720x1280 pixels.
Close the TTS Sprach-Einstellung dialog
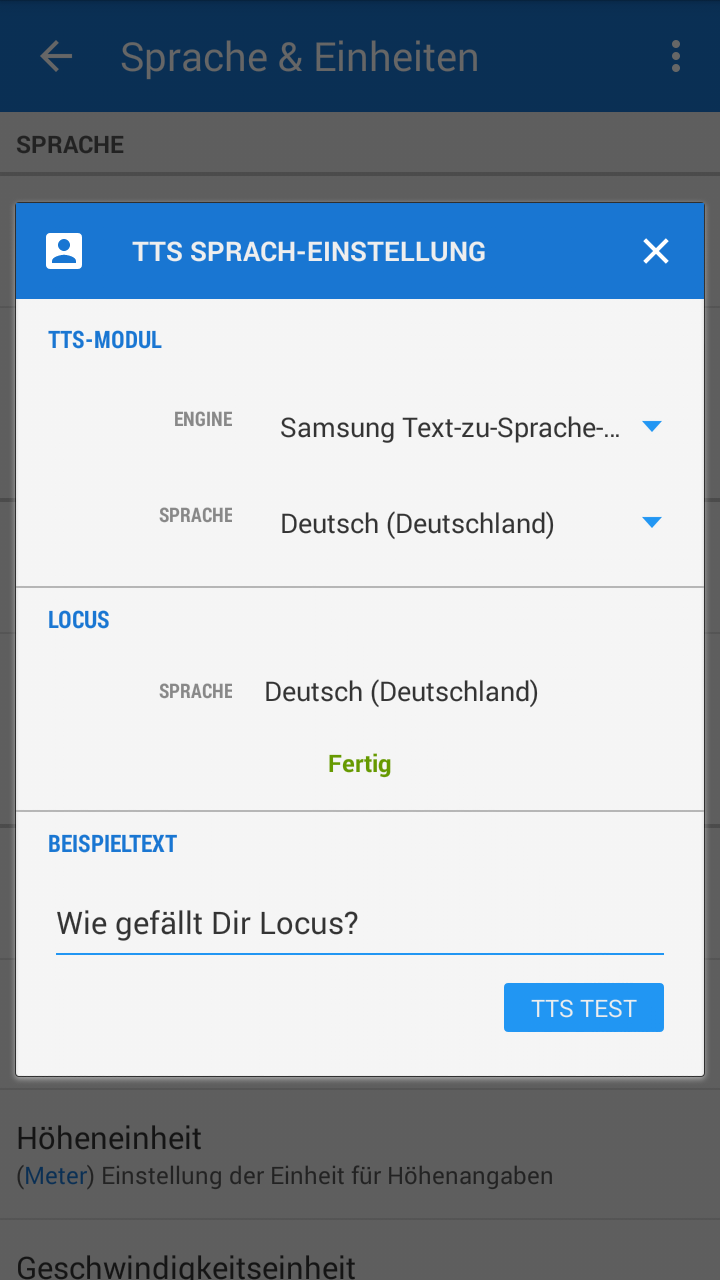coord(655,251)
